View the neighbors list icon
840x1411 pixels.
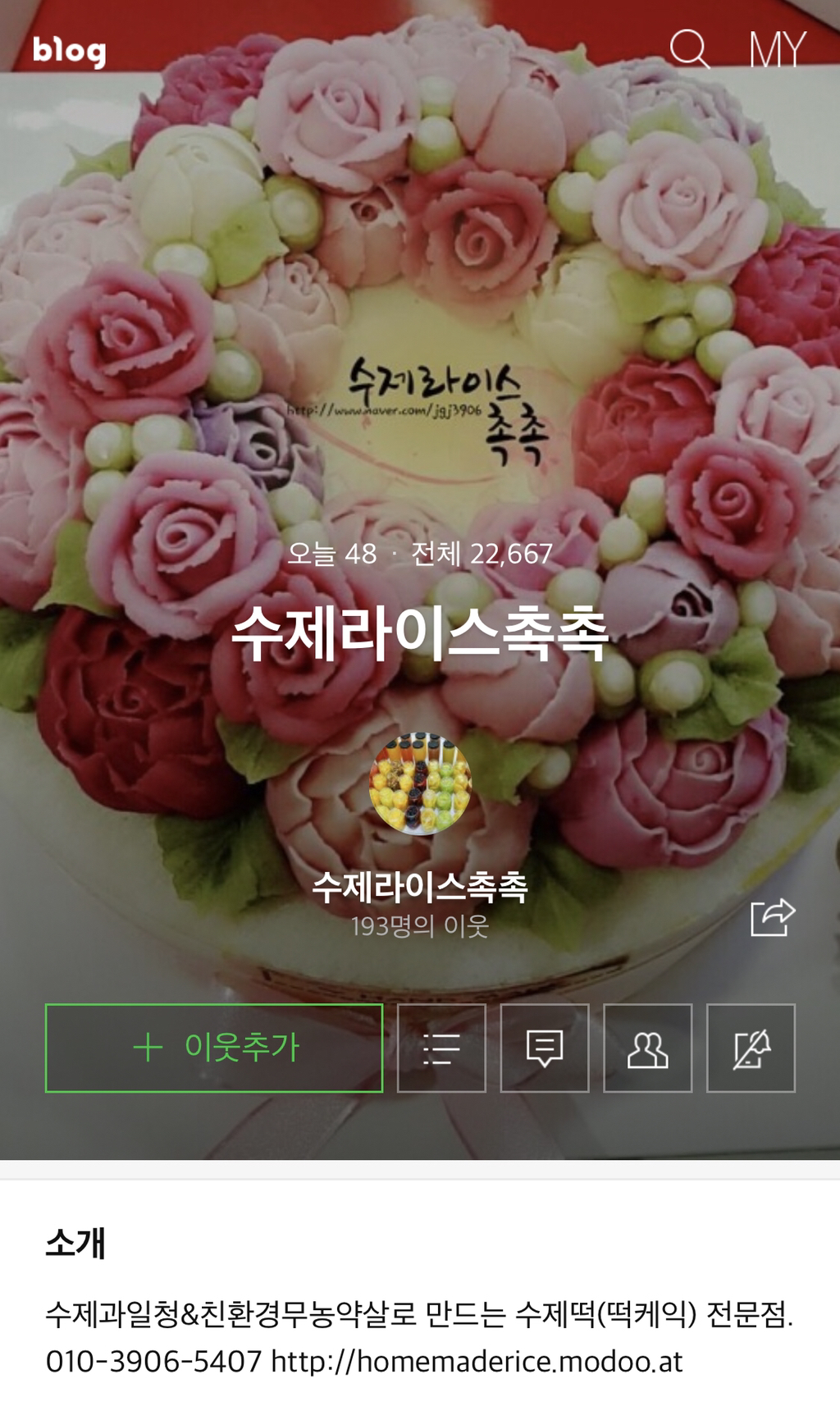coord(648,1048)
